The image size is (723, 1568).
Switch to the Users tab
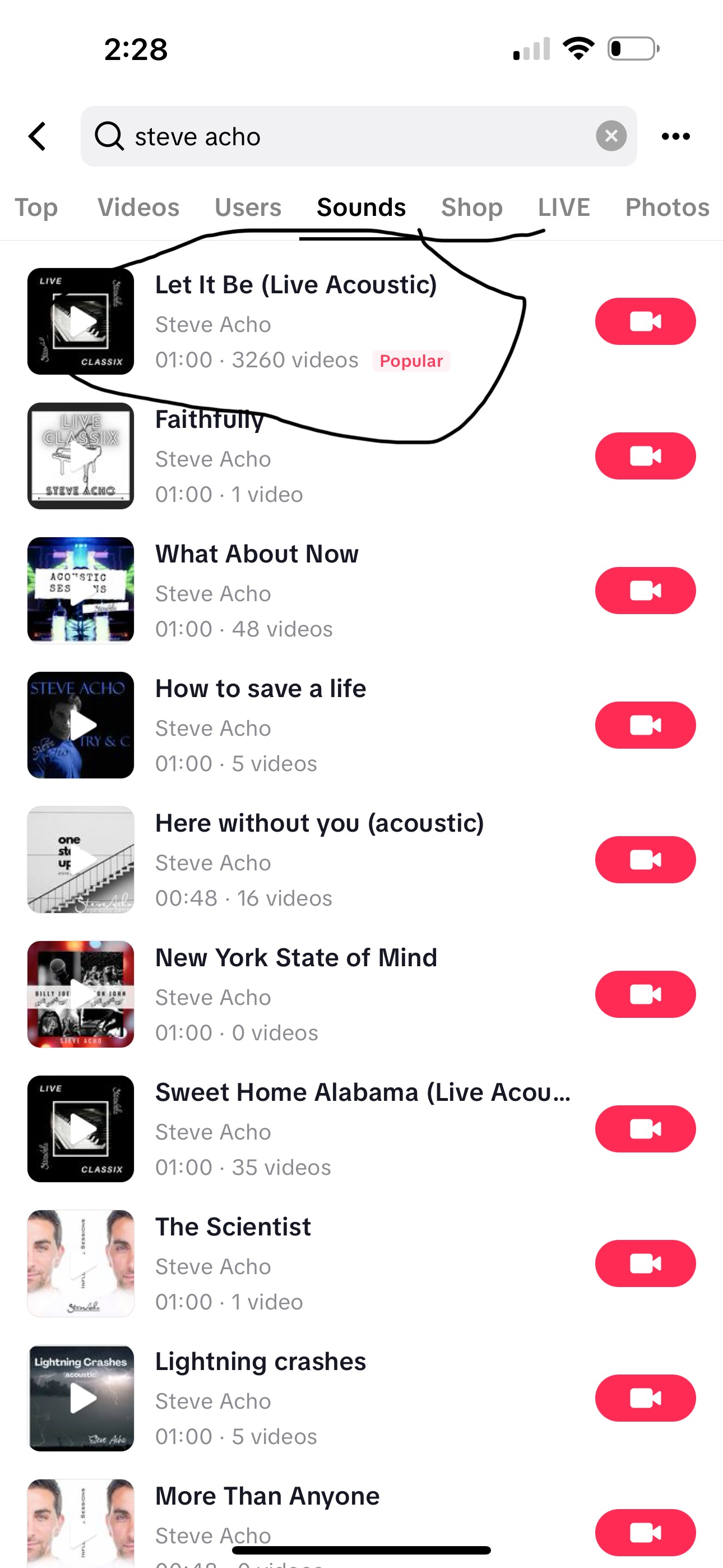248,207
